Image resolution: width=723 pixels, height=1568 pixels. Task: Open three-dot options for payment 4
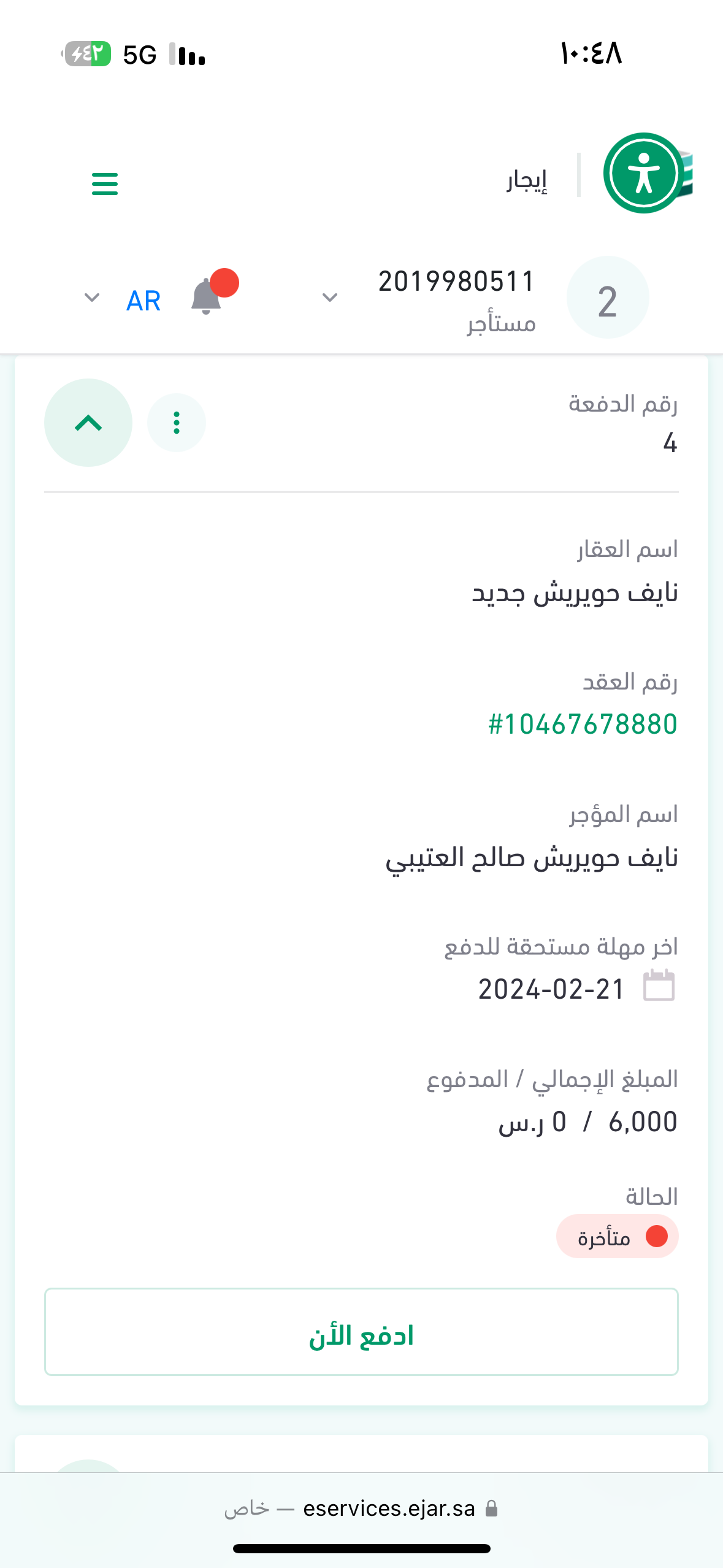click(x=177, y=423)
